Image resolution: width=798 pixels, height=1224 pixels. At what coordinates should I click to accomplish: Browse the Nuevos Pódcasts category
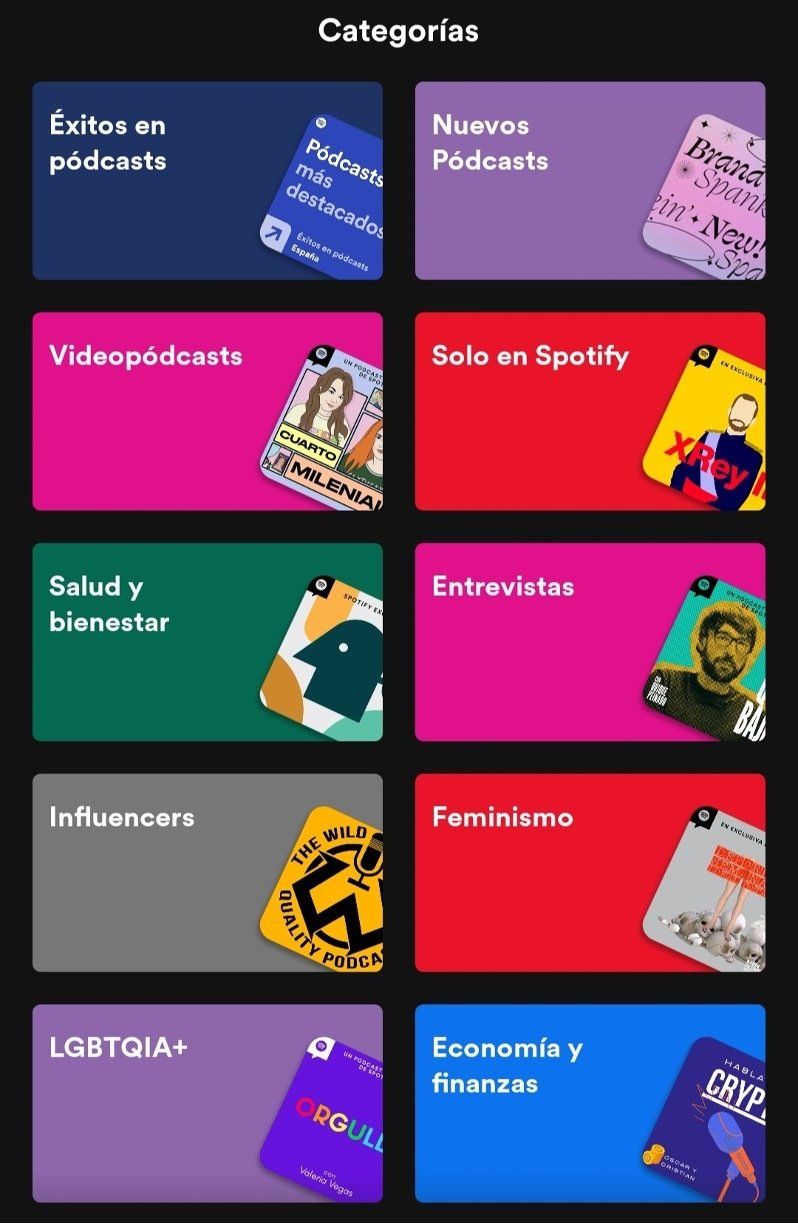pyautogui.click(x=590, y=181)
